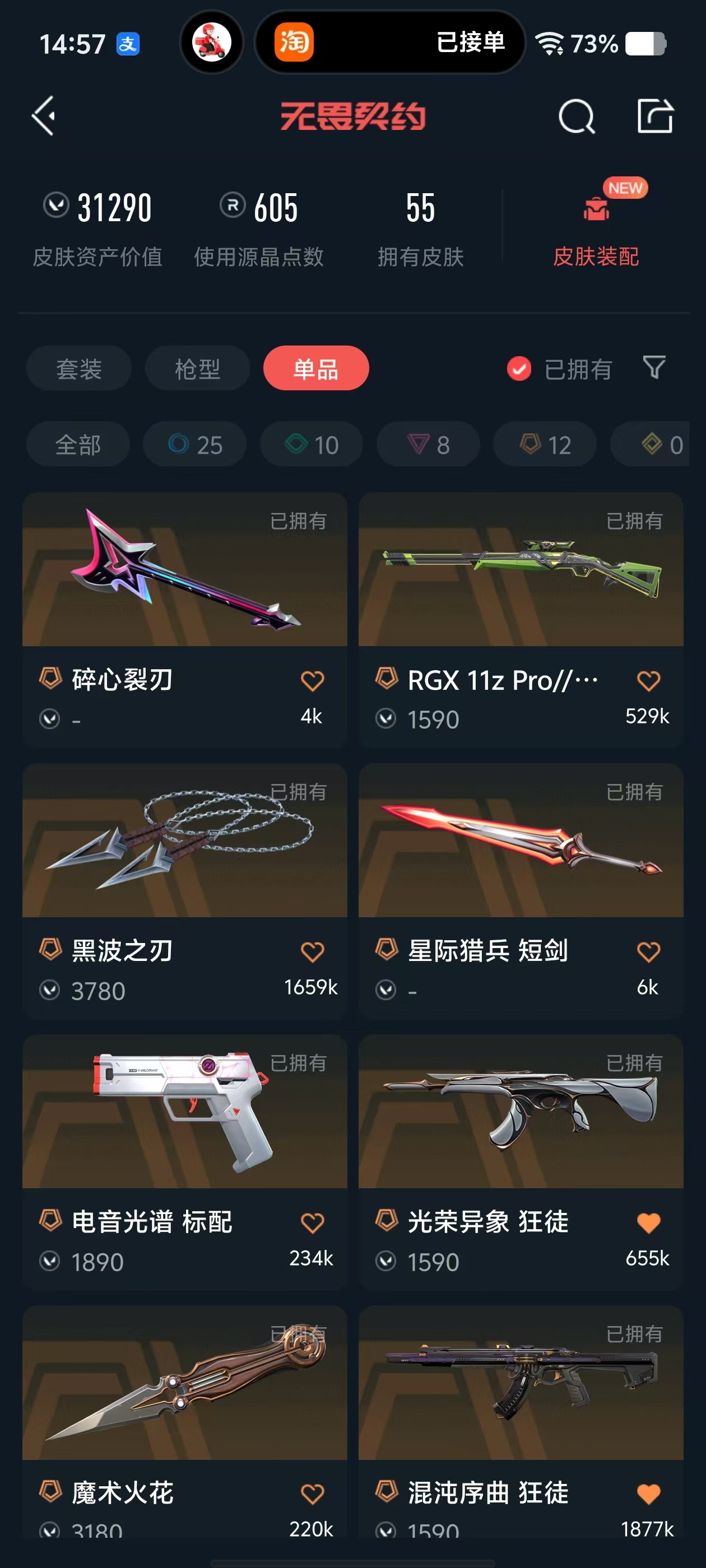
Task: Switch to the 枪型 tab
Action: click(197, 368)
